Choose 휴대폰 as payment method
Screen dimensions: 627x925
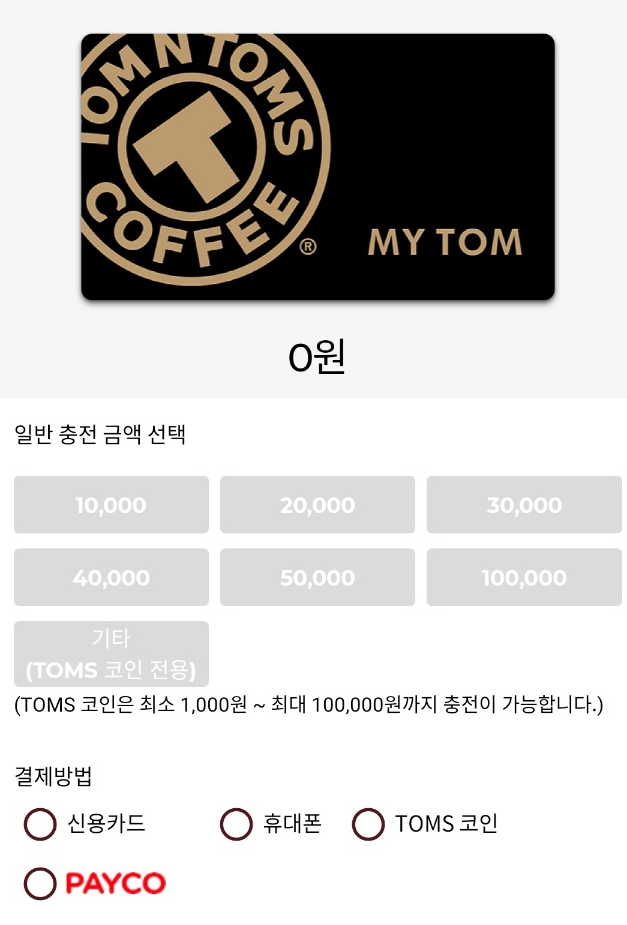[x=236, y=824]
